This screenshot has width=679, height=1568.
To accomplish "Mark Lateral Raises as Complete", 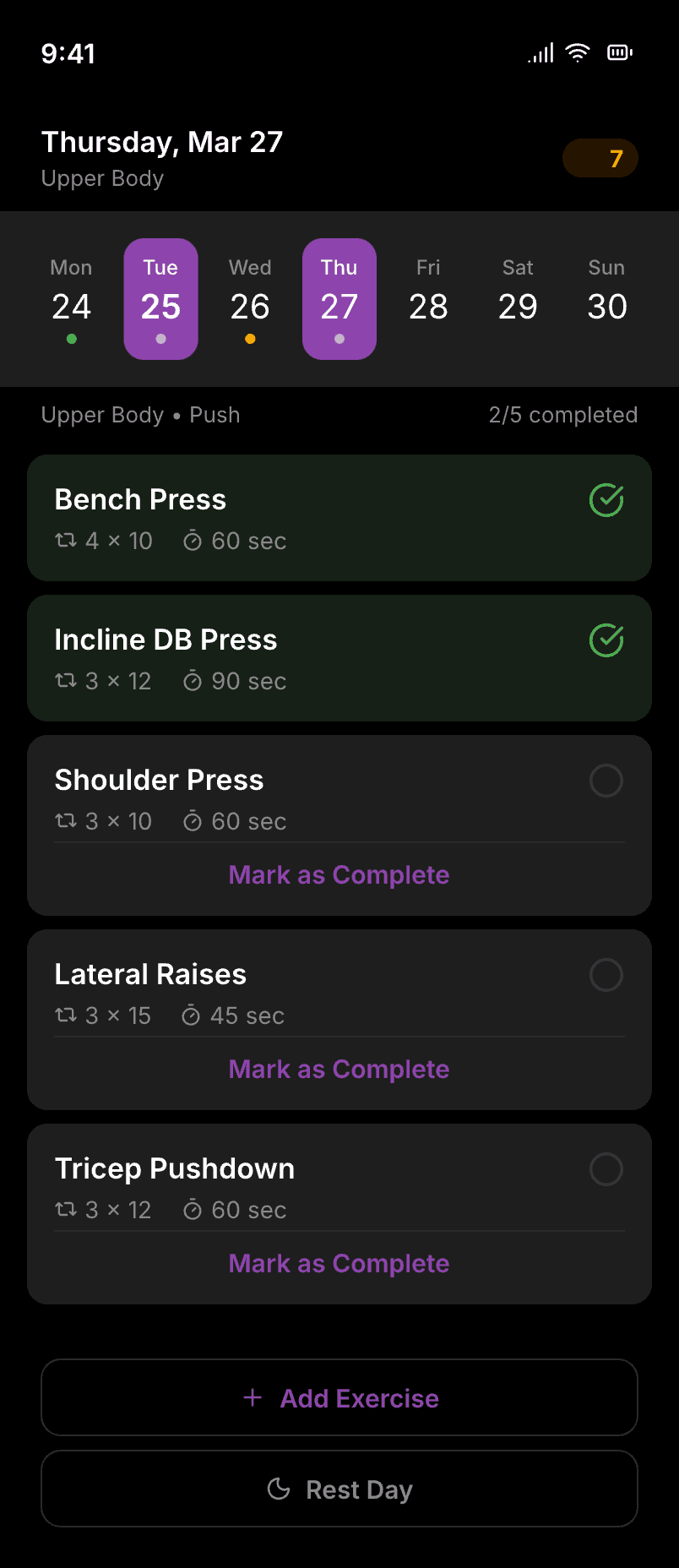I will tap(339, 1069).
